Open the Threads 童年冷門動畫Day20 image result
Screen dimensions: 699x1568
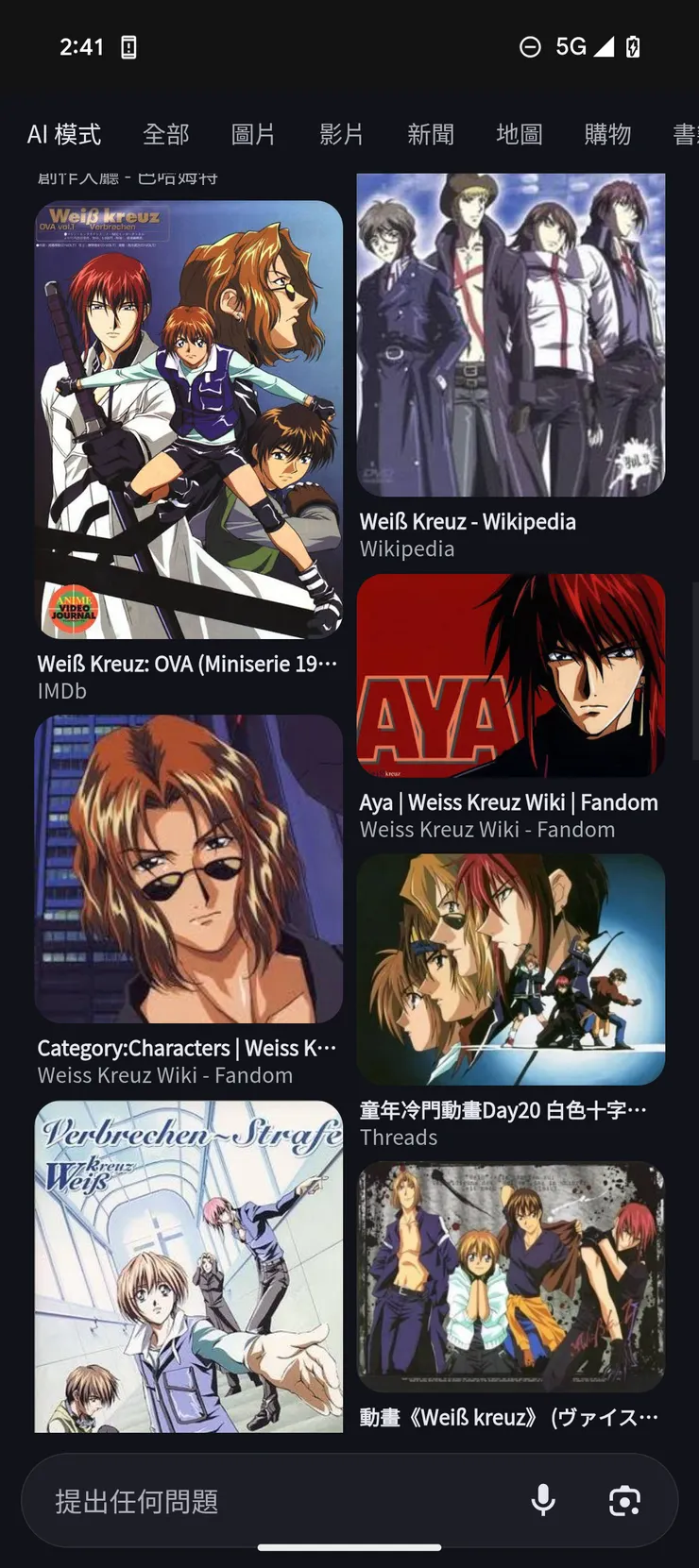coord(511,969)
